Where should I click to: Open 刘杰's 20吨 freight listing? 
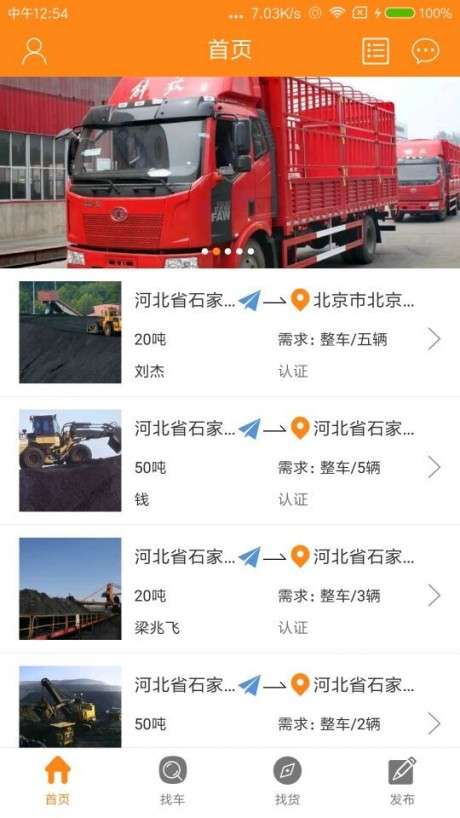point(230,332)
